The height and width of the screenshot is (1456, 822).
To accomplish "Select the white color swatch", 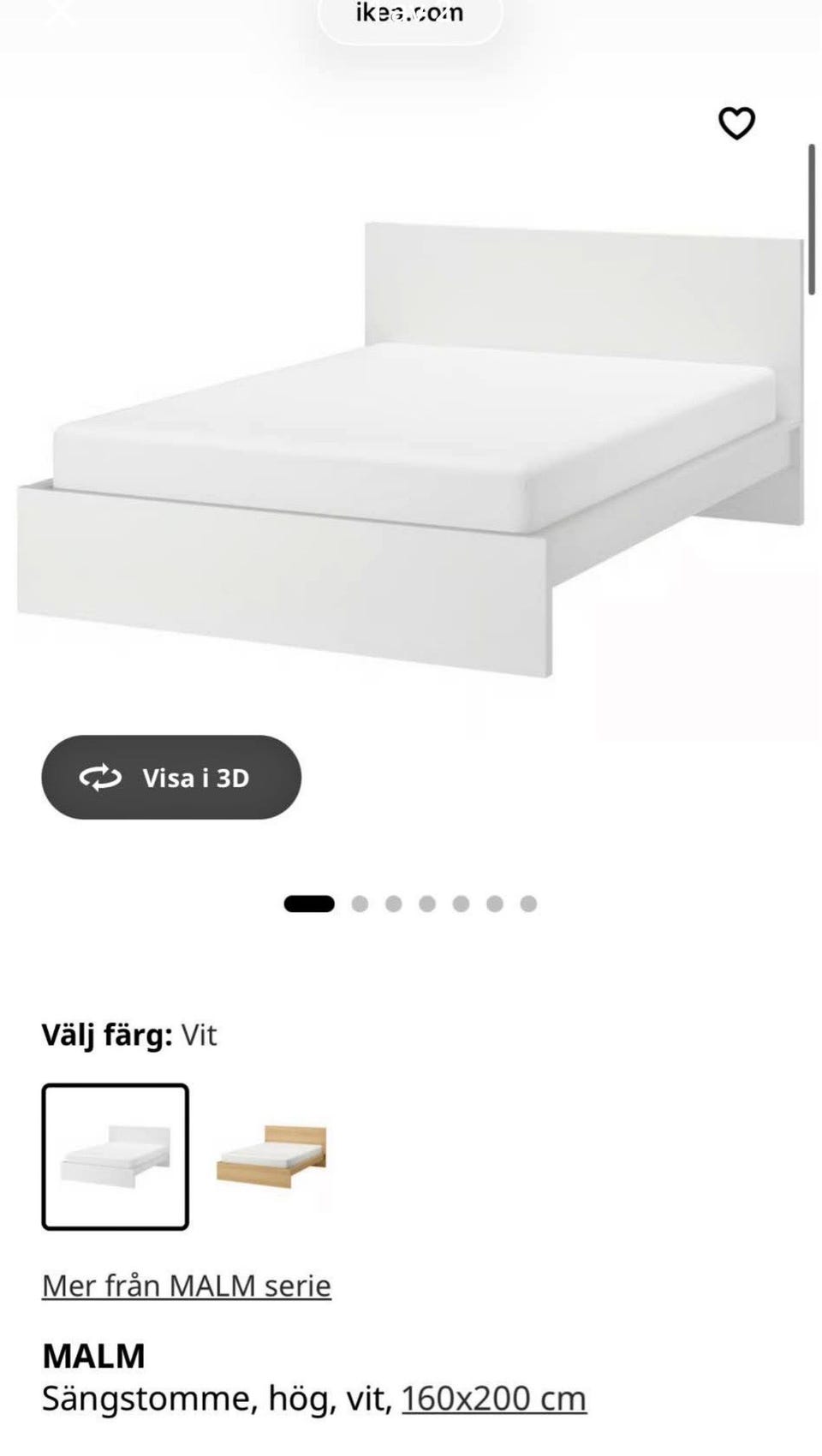I will tap(116, 1156).
